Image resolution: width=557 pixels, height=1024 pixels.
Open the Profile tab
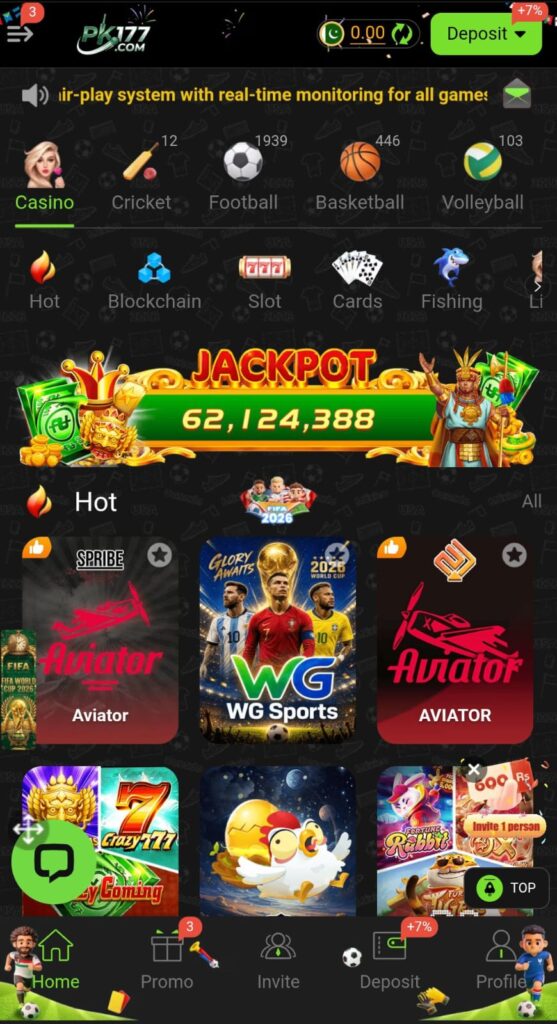click(x=501, y=961)
